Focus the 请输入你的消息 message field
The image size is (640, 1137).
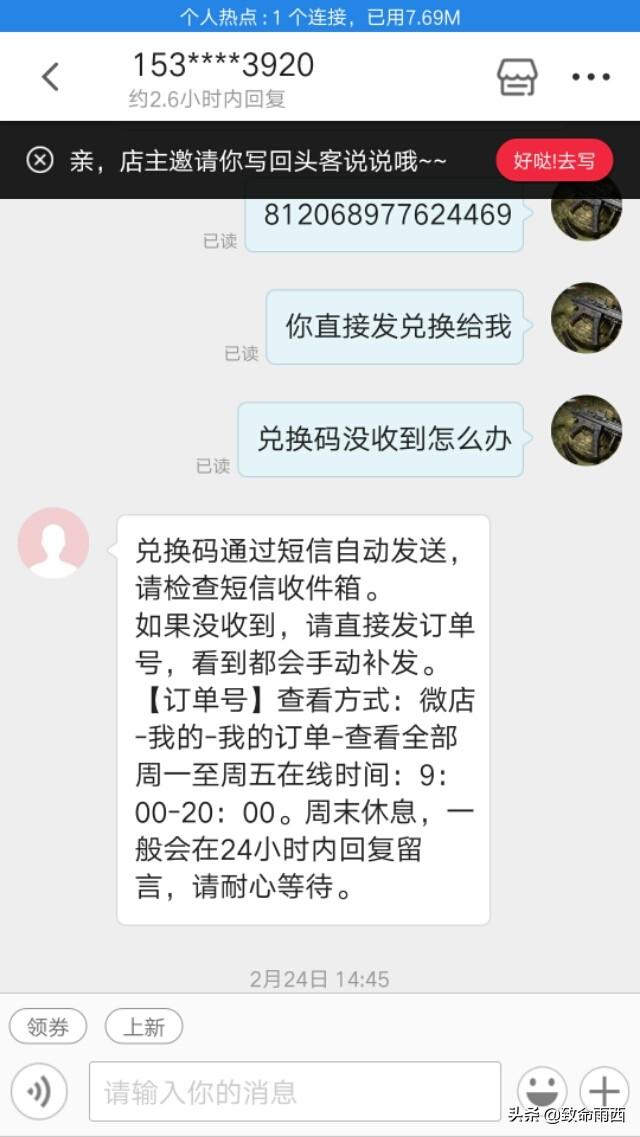(294, 1091)
